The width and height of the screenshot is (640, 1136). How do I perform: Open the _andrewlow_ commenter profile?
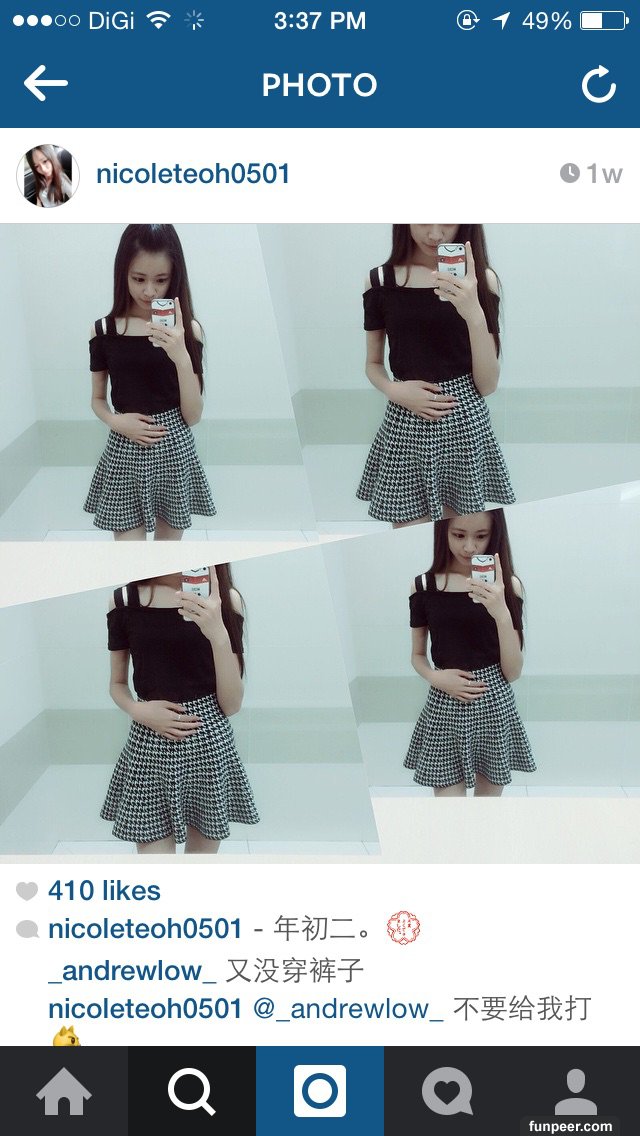point(132,970)
